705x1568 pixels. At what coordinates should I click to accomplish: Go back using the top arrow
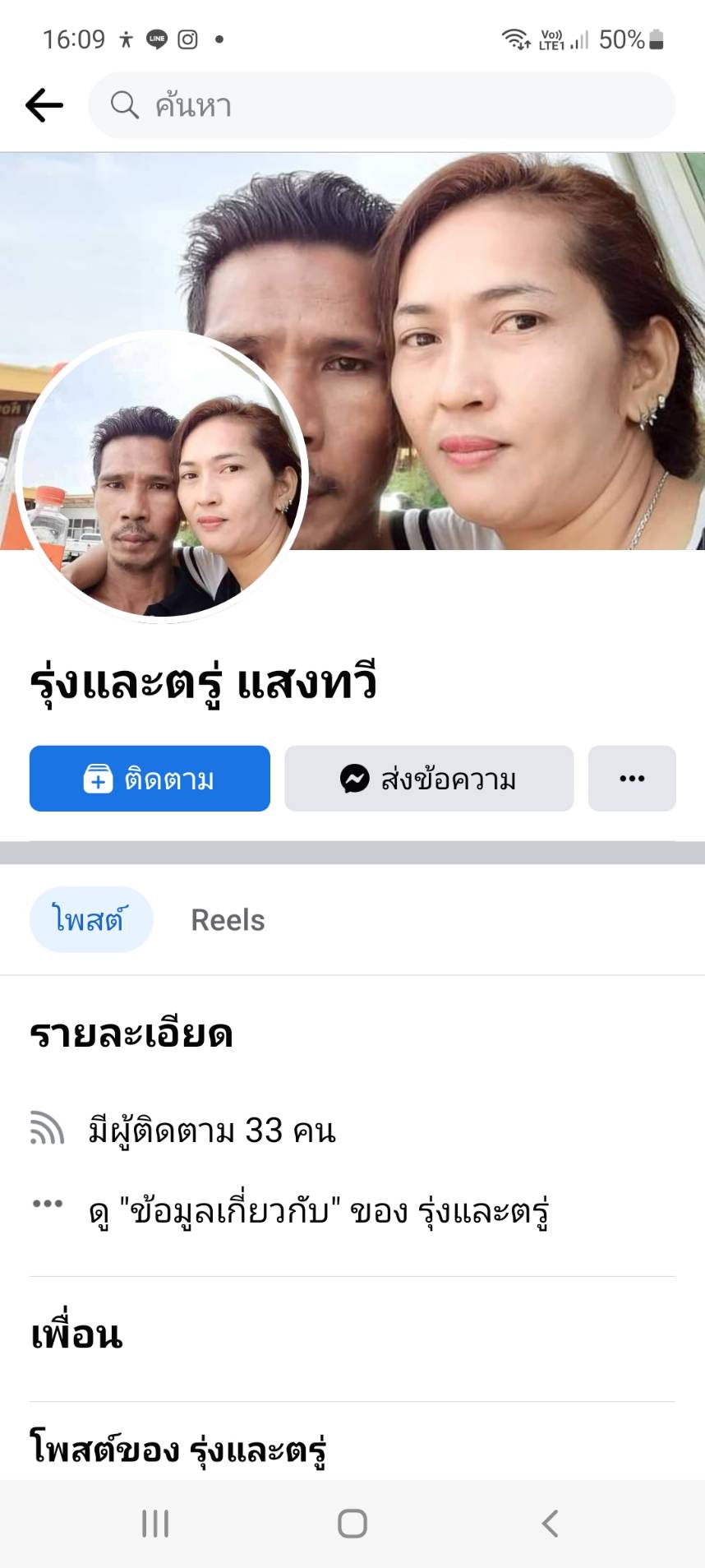pos(44,105)
